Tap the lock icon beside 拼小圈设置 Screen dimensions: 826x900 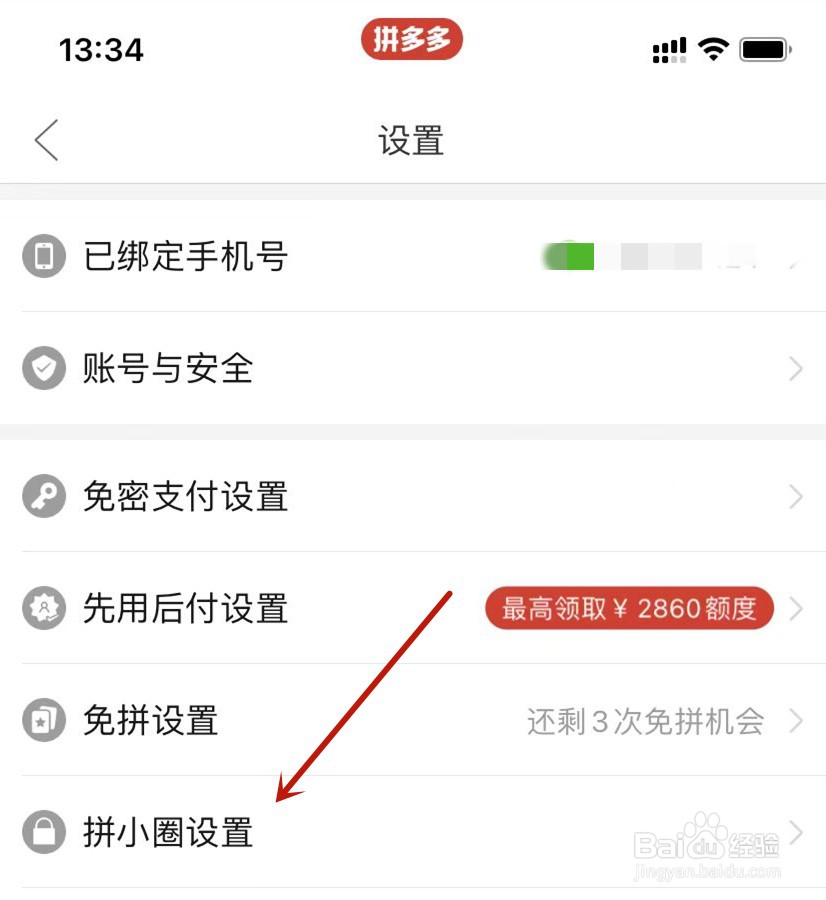tap(43, 832)
